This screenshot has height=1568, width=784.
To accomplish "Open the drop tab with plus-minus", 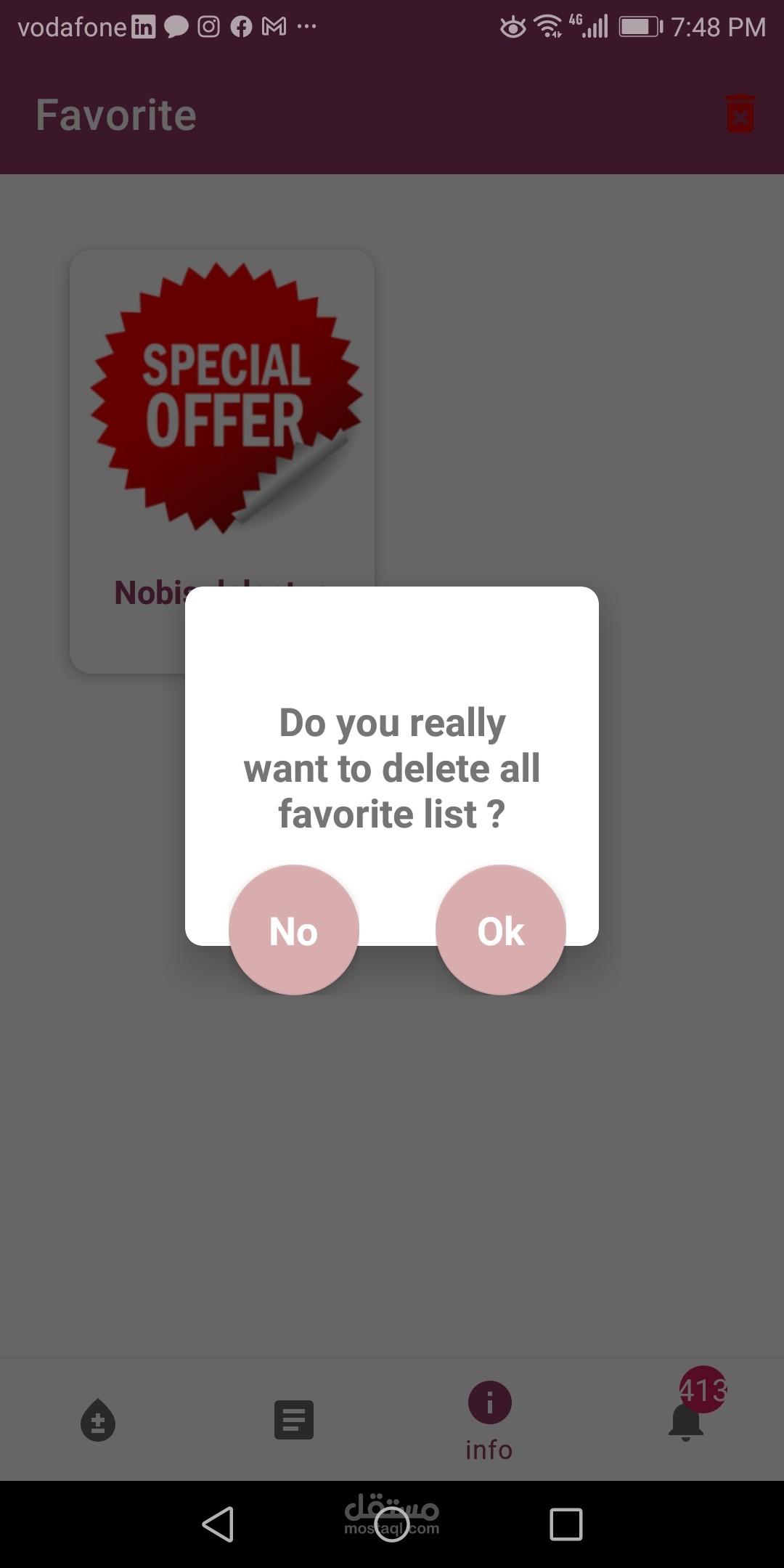I will pos(98,1420).
